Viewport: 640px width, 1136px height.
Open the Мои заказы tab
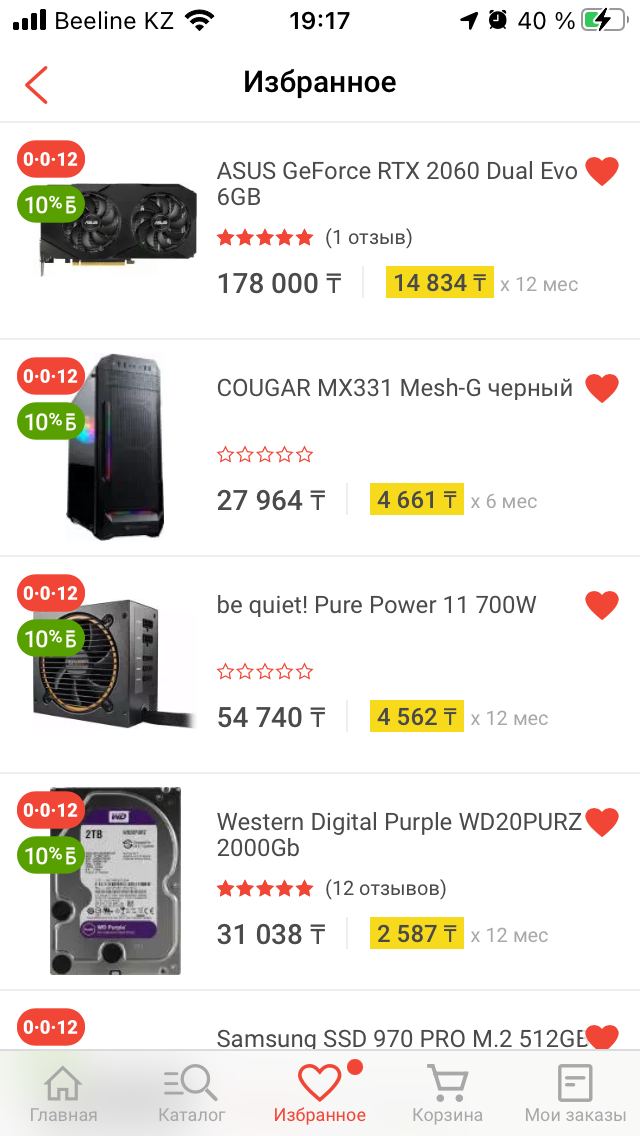click(575, 1093)
